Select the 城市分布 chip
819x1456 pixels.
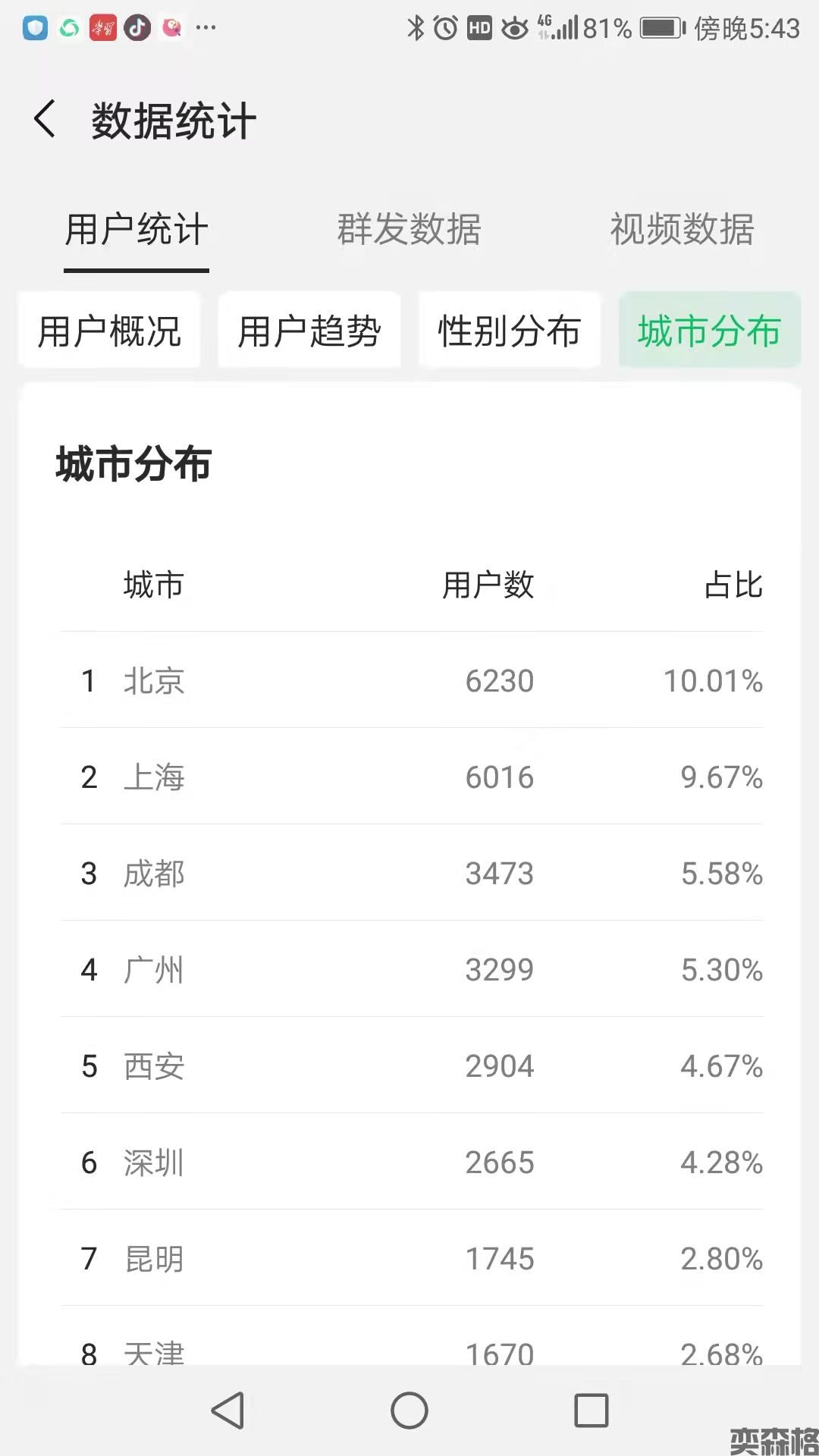point(710,331)
